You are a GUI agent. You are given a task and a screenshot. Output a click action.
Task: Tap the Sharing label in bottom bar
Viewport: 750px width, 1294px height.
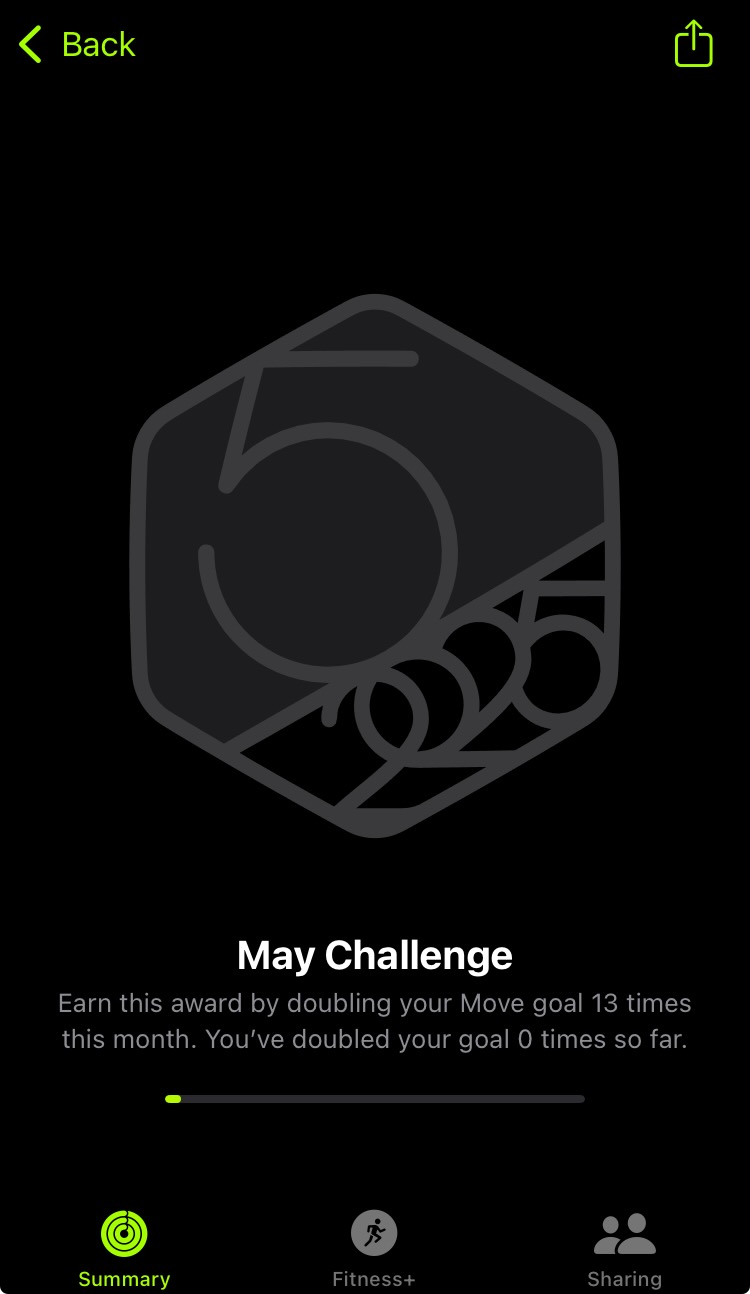[x=624, y=1278]
